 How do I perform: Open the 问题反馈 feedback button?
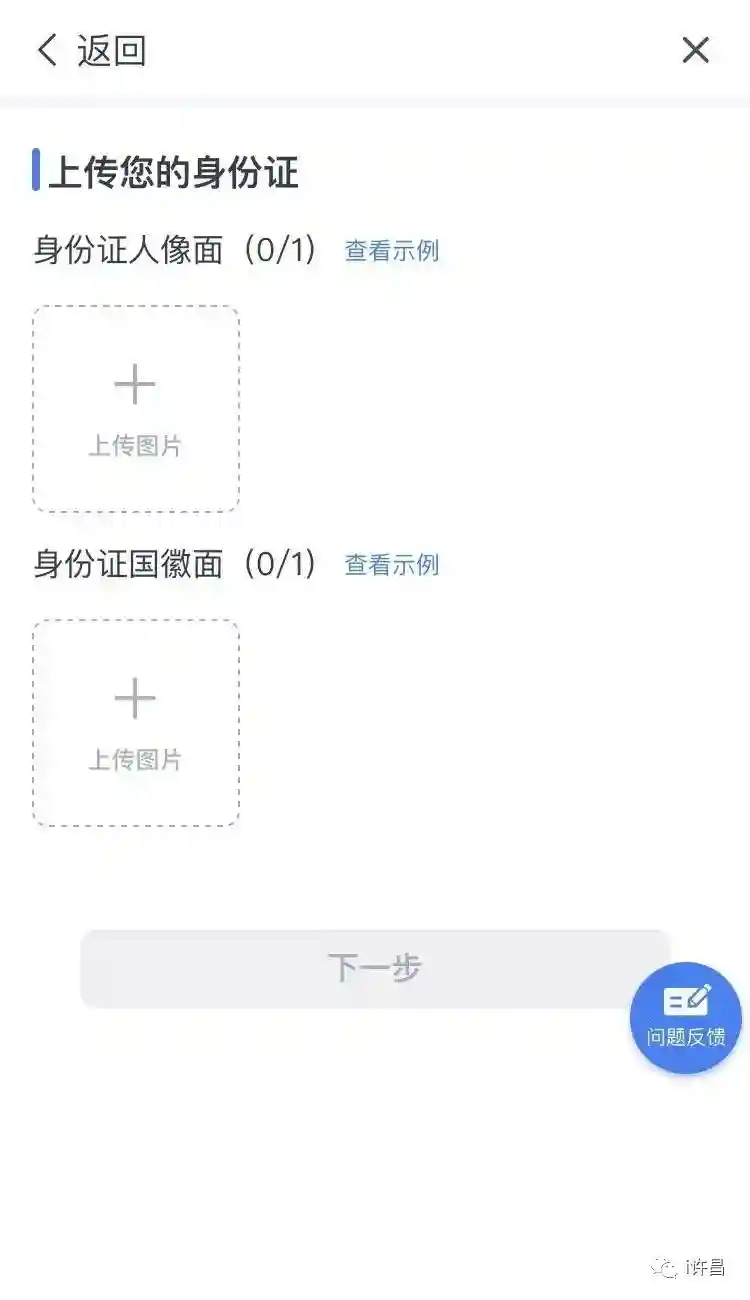pyautogui.click(x=686, y=1017)
